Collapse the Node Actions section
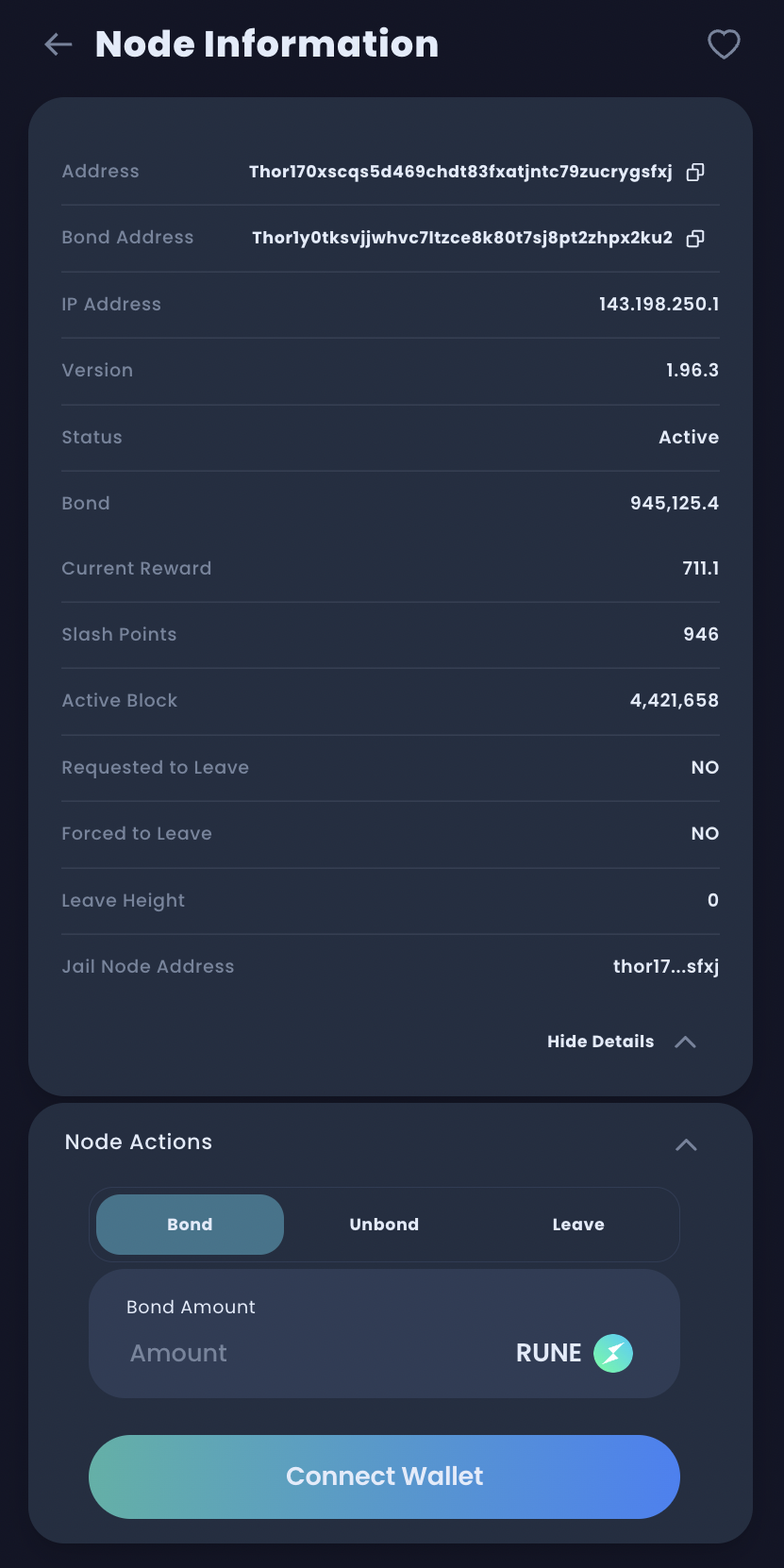The height and width of the screenshot is (1568, 784). [x=686, y=1144]
